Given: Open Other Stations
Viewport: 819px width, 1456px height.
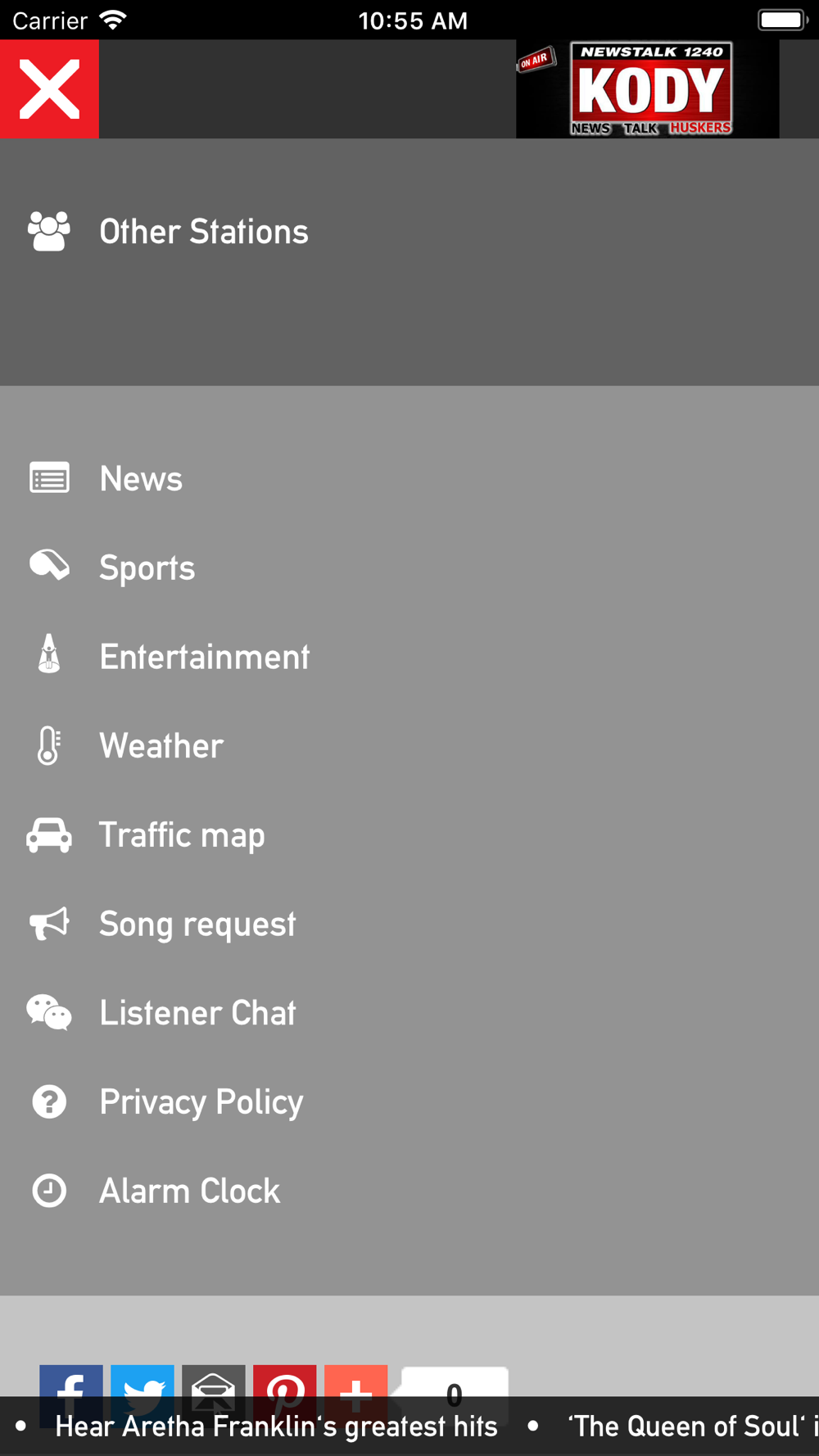Looking at the screenshot, I should pyautogui.click(x=409, y=232).
